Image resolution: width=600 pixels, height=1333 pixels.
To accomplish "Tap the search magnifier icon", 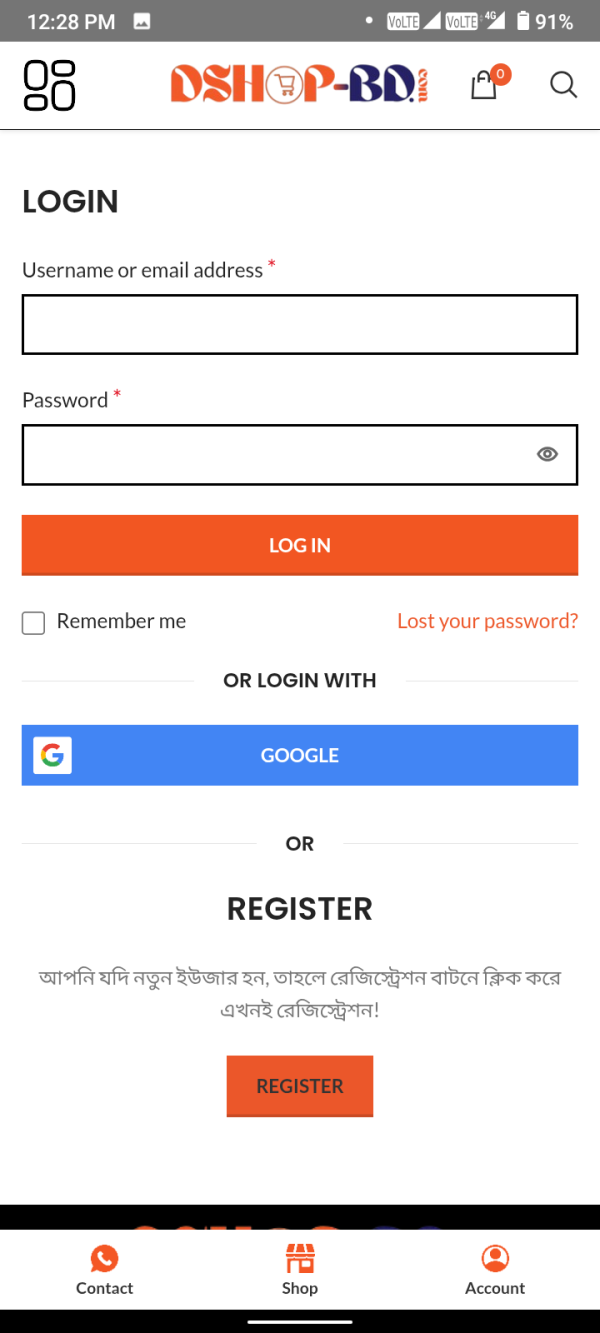I will point(564,85).
